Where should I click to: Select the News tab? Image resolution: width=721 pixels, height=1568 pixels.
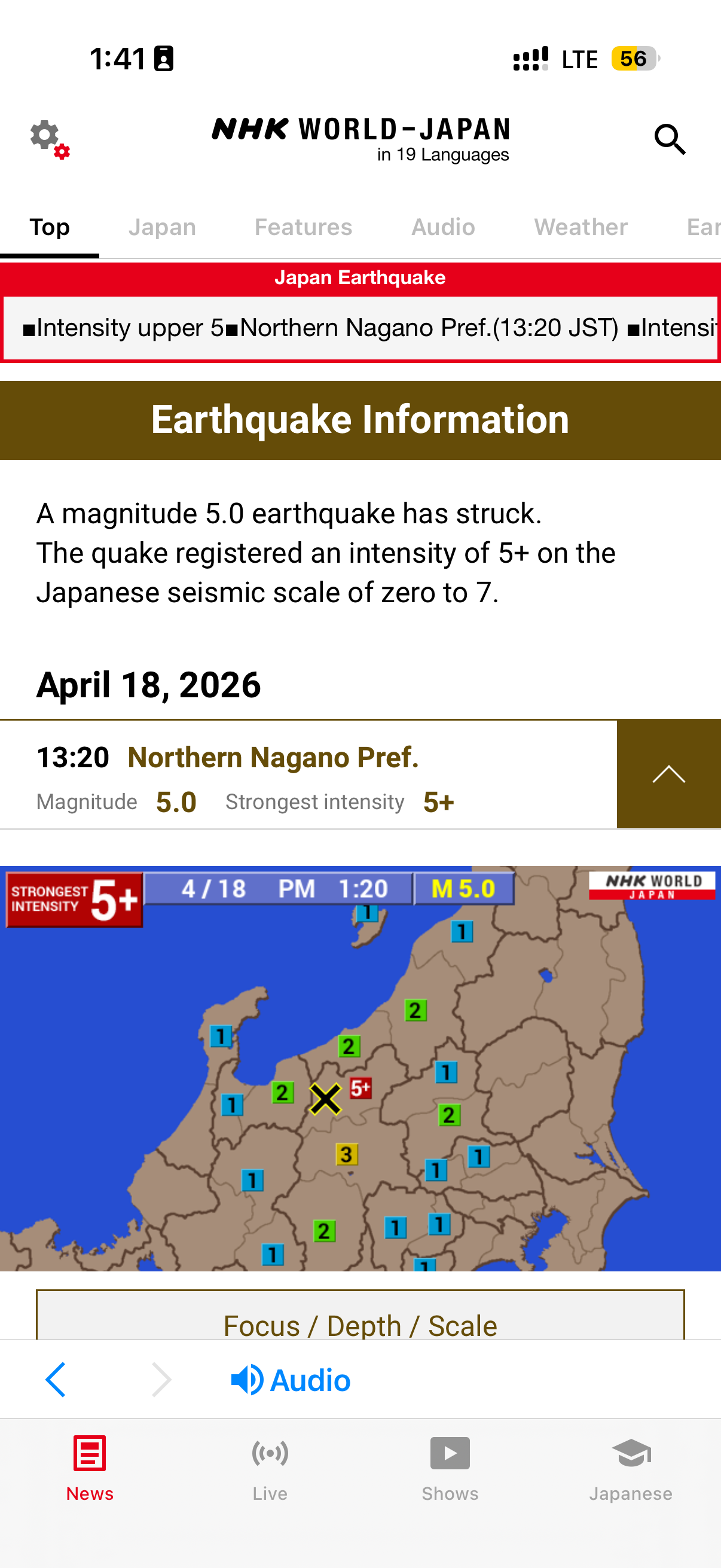tap(90, 1468)
